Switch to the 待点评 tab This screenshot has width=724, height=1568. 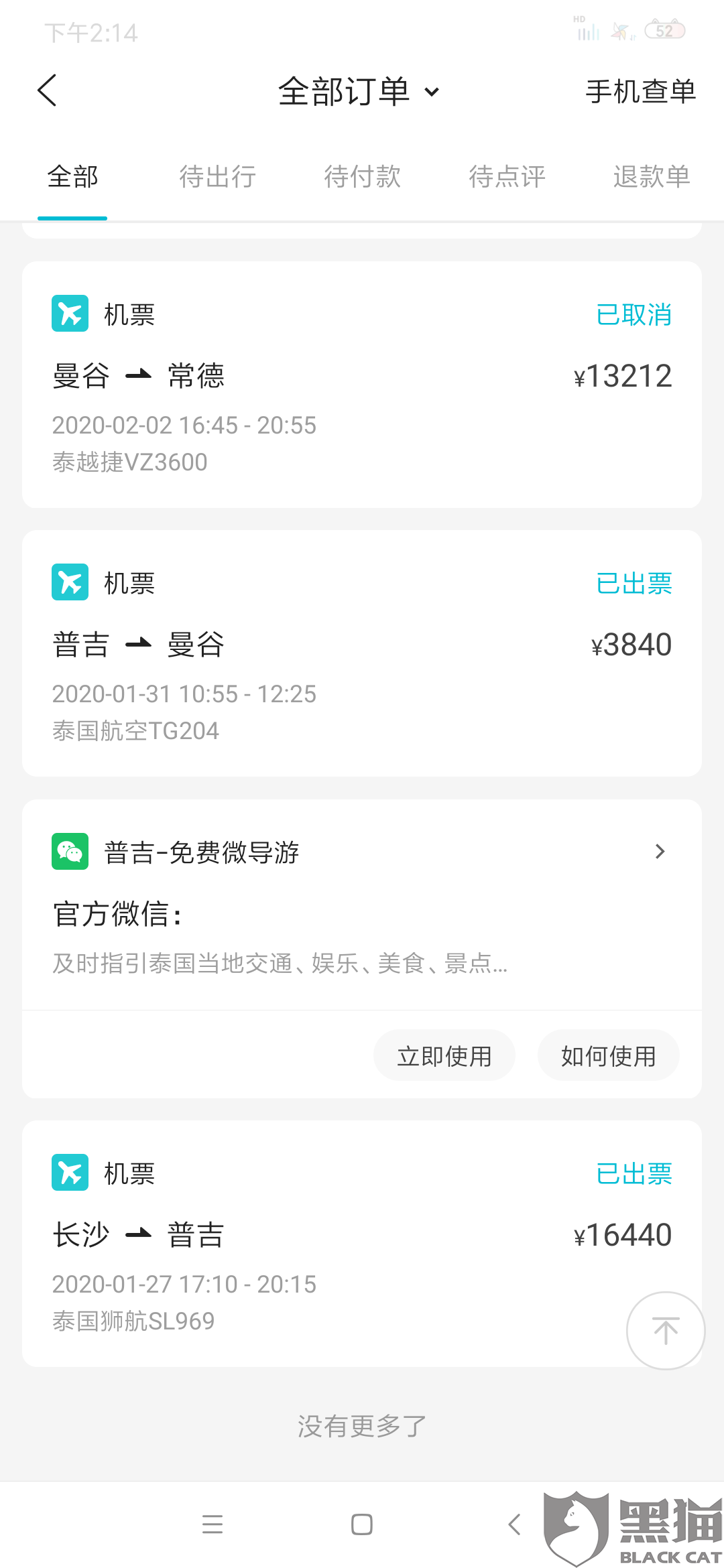pos(507,177)
